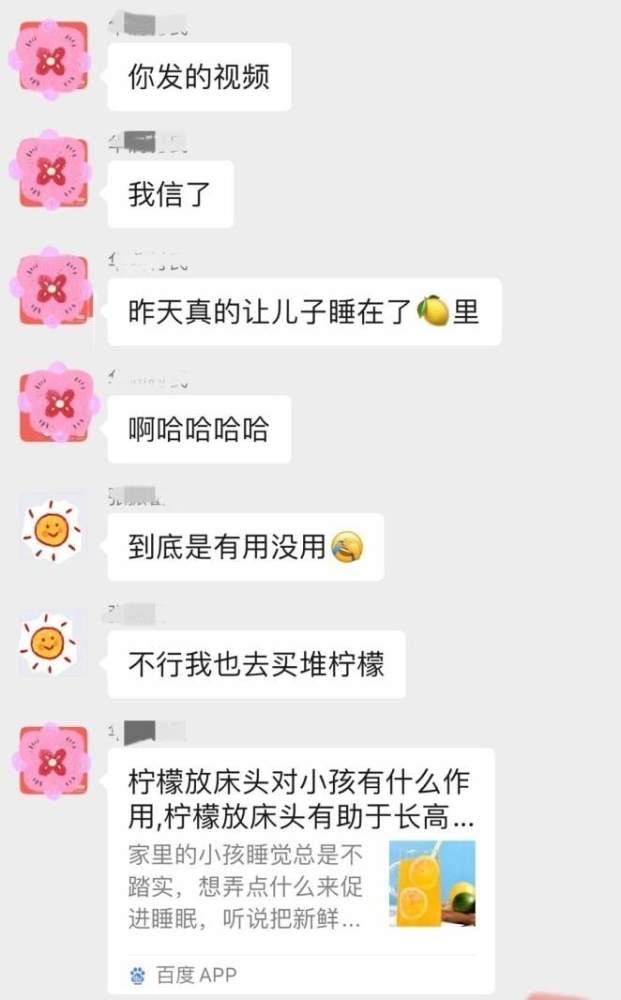The width and height of the screenshot is (621, 1000).
Task: Tap flower avatar next to 啊哈哈哈哈
Action: pyautogui.click(x=54, y=405)
